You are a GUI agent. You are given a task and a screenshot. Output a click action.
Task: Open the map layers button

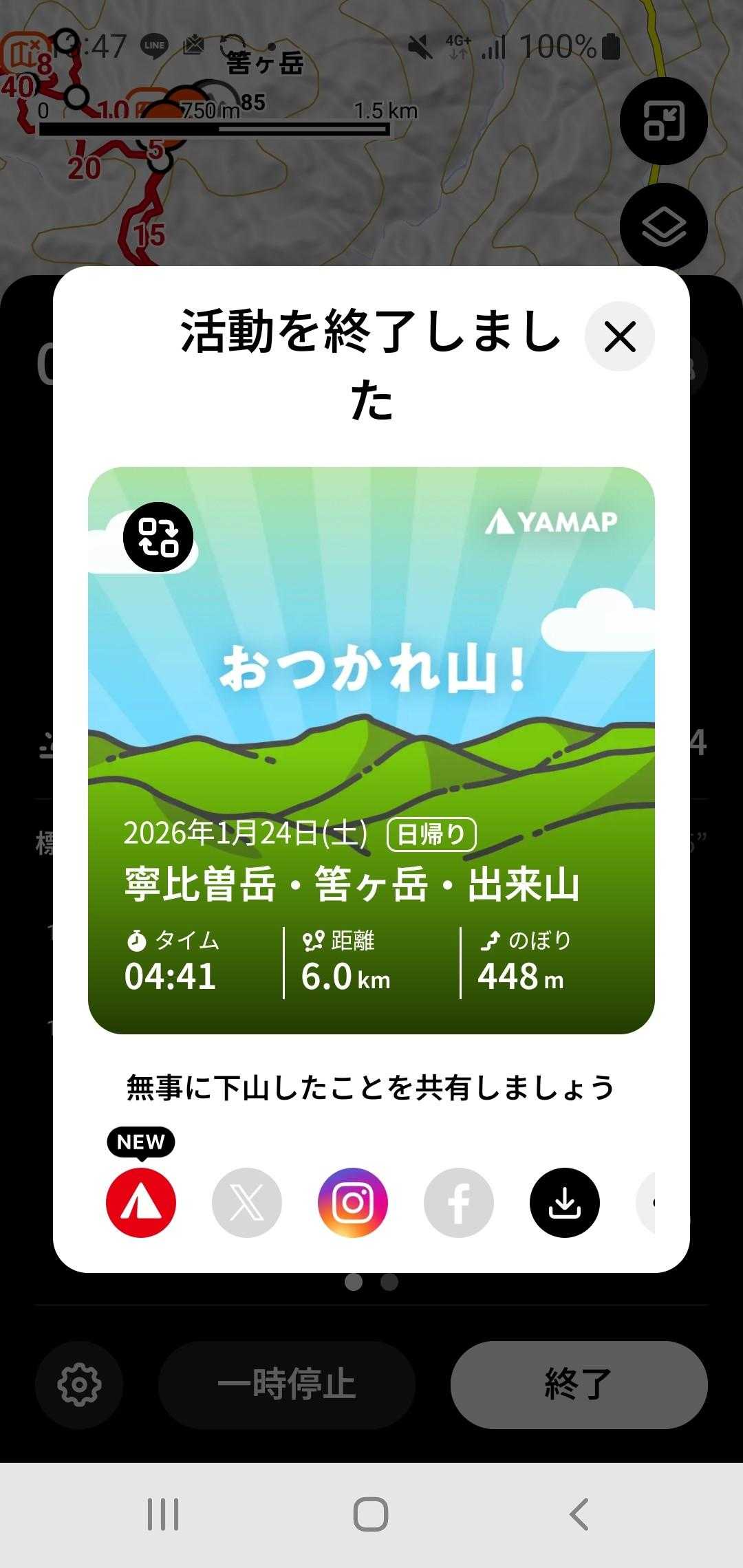click(663, 227)
